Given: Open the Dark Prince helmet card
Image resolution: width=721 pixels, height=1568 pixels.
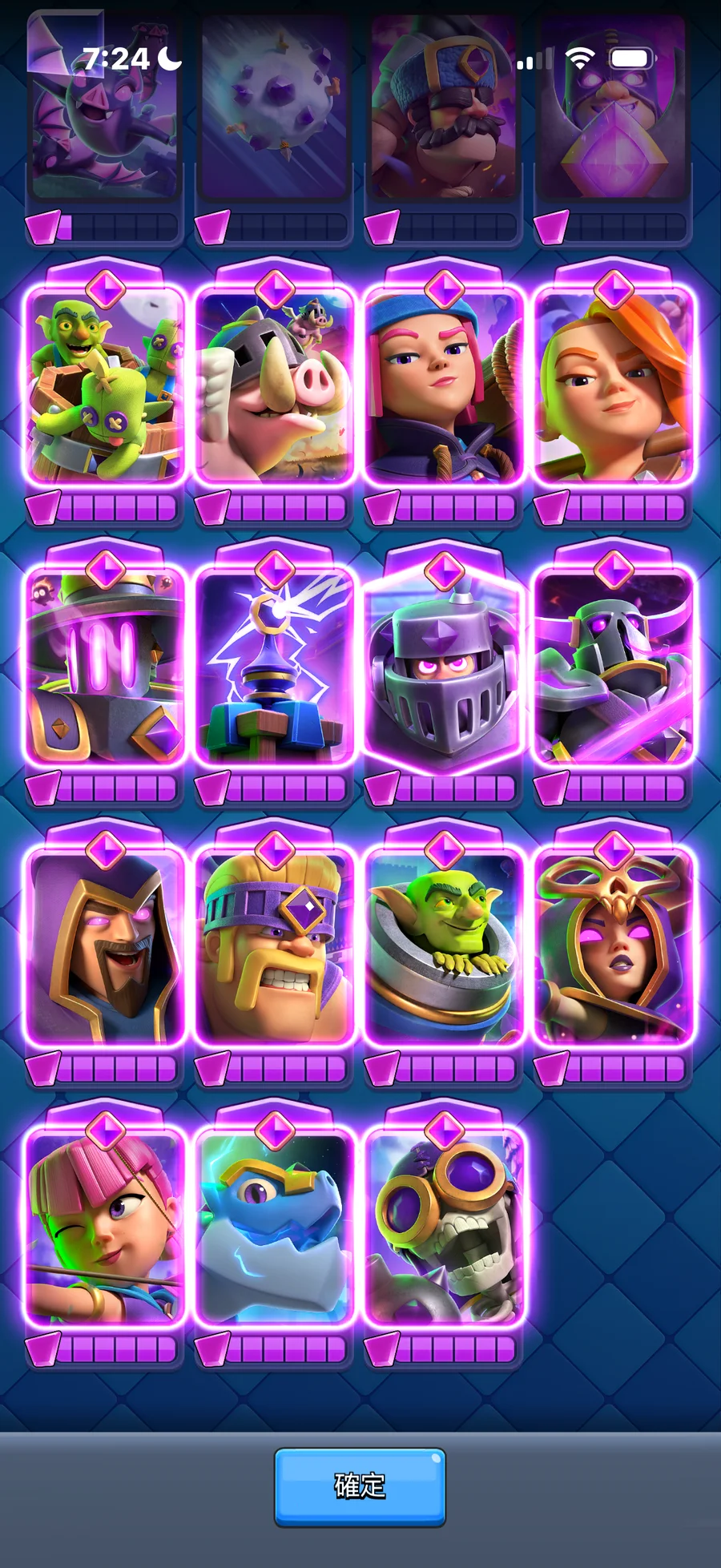Looking at the screenshot, I should [444, 667].
